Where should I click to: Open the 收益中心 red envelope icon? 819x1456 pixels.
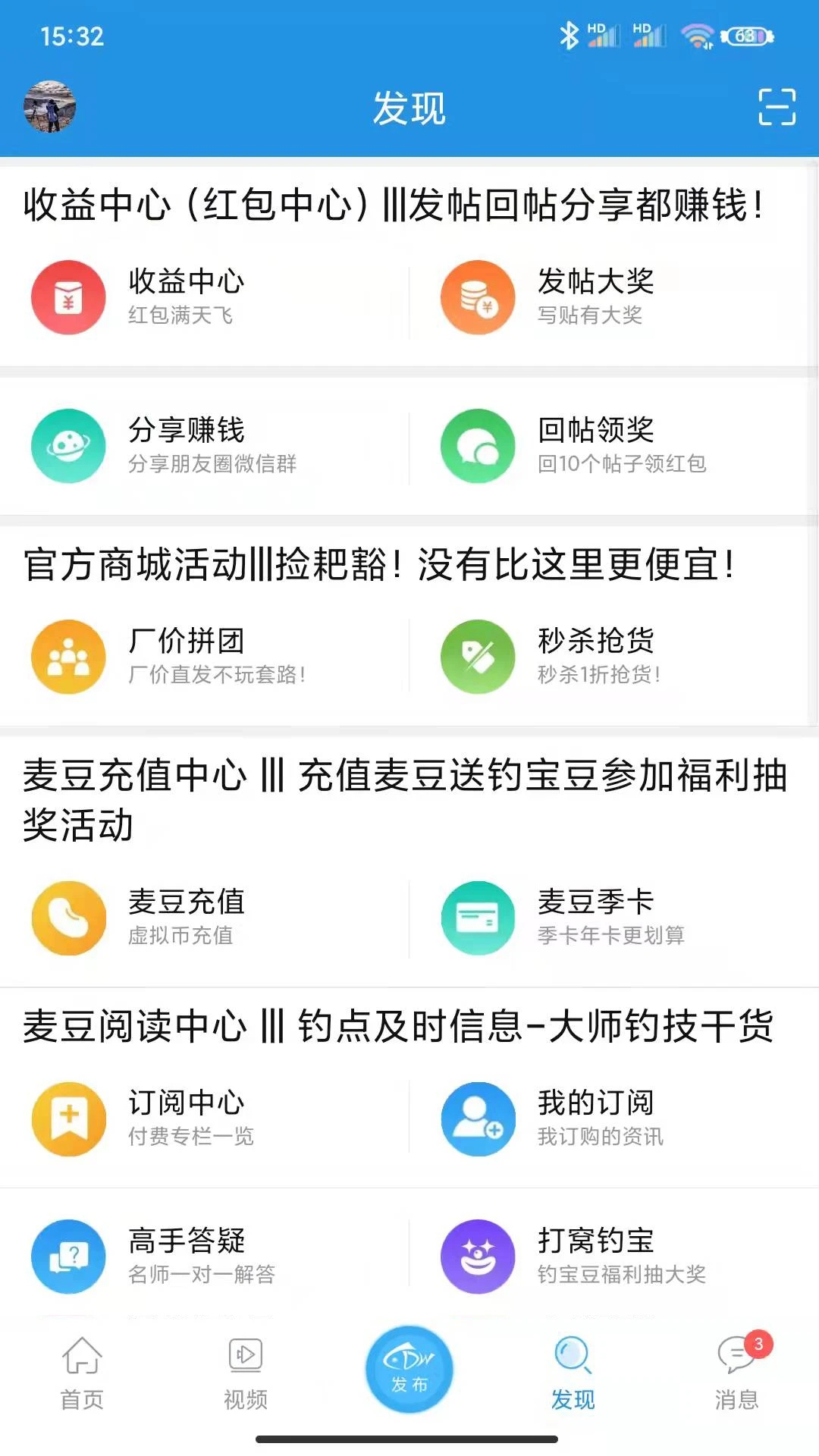[x=67, y=297]
